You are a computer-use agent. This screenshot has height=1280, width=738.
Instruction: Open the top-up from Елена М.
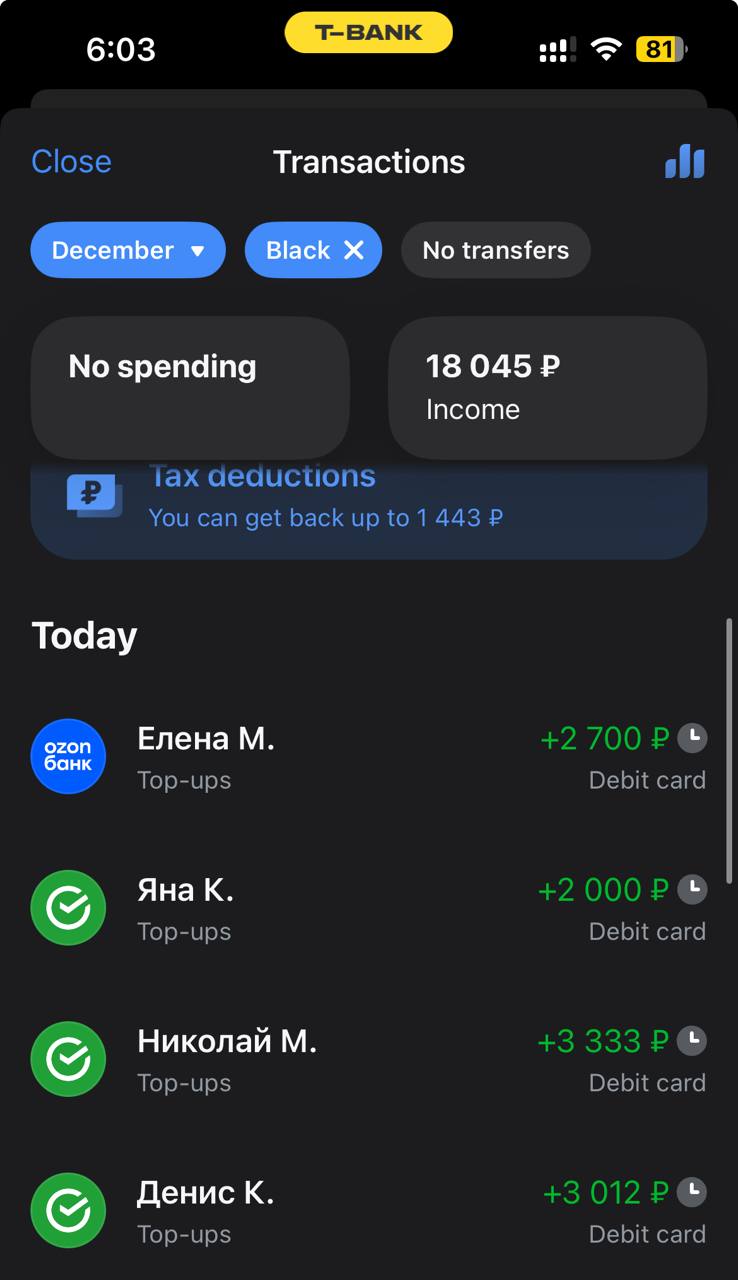click(368, 757)
